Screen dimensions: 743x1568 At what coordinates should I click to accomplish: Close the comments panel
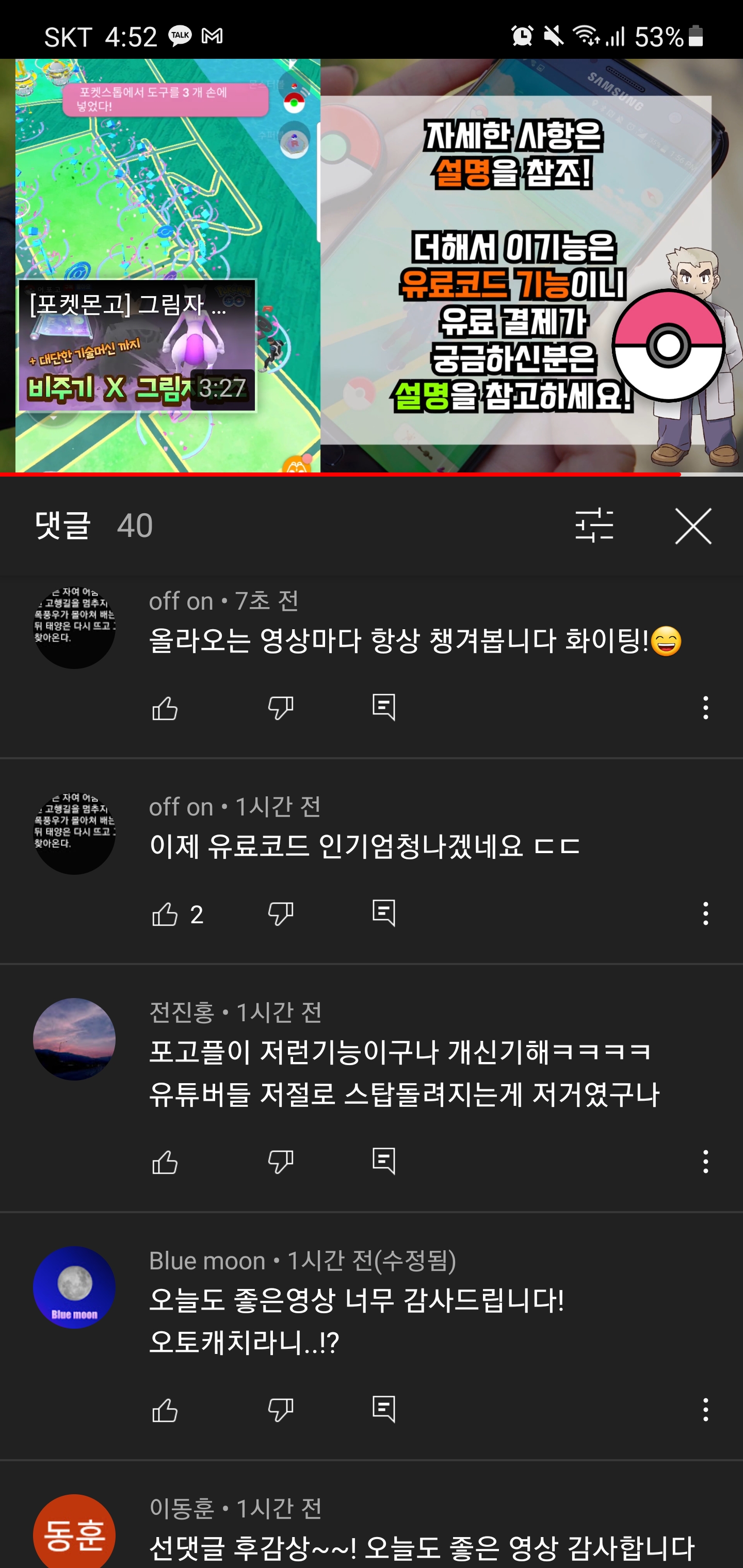point(693,526)
